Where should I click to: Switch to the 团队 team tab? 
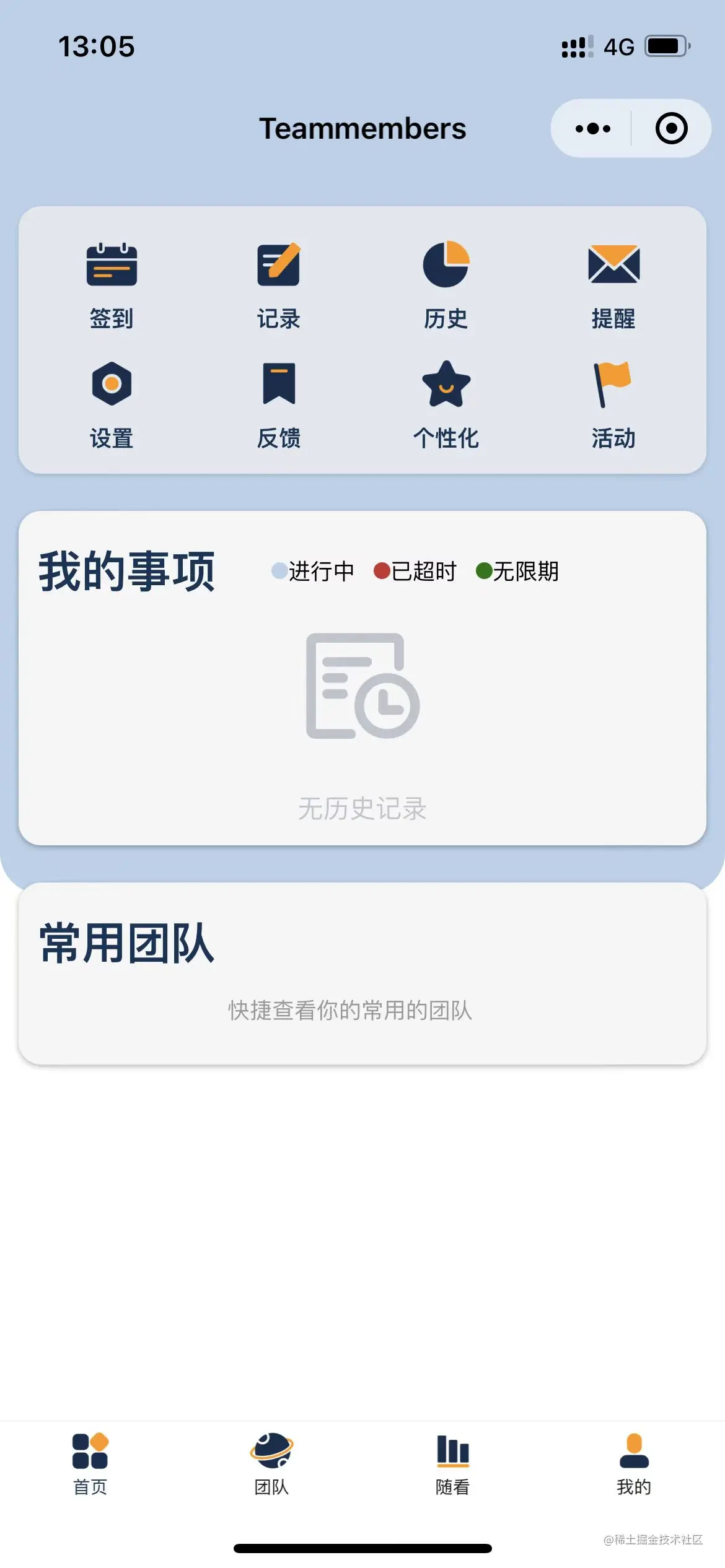pos(271,1464)
